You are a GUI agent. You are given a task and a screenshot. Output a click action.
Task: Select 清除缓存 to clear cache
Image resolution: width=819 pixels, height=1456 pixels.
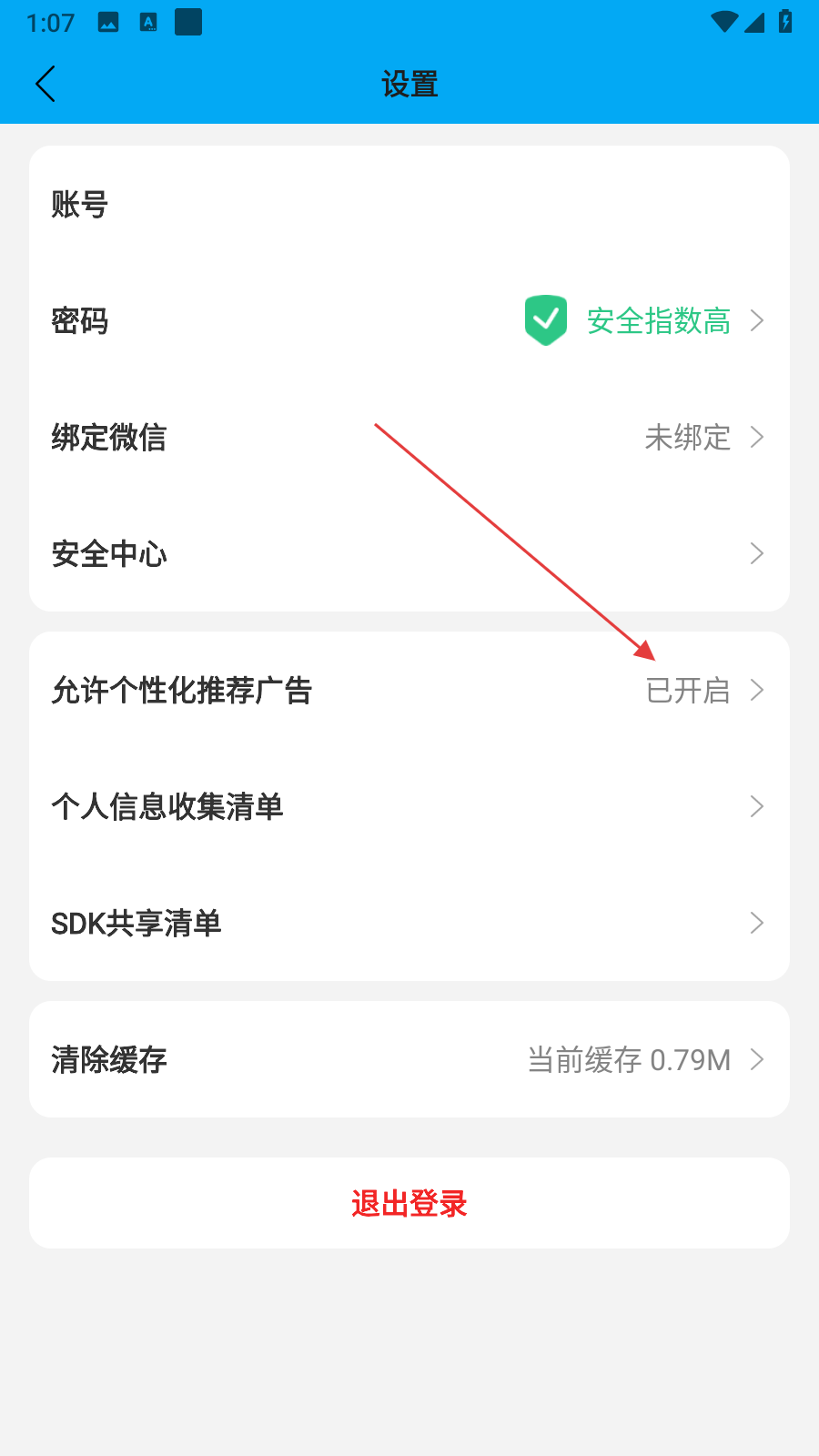click(409, 1059)
